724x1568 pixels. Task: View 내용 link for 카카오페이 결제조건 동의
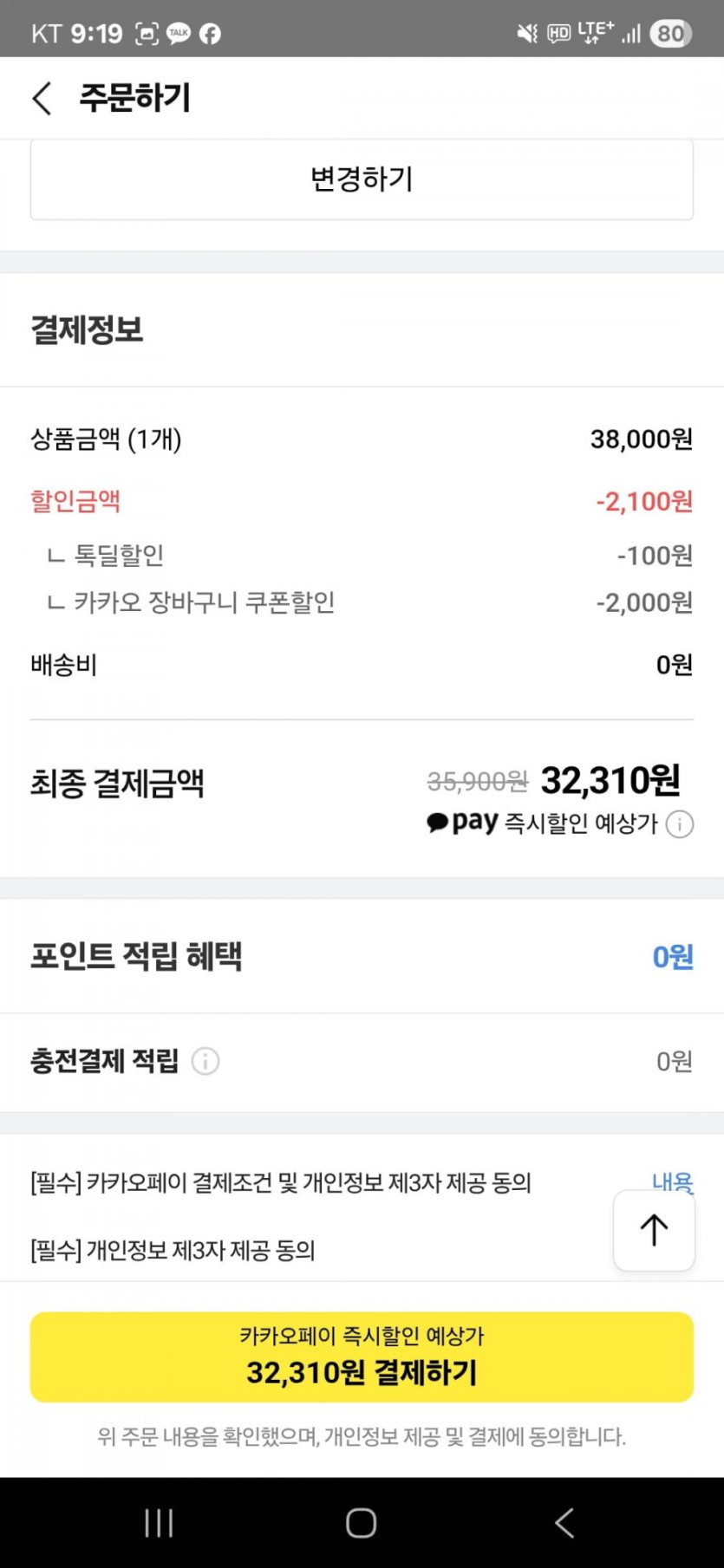tap(673, 1182)
